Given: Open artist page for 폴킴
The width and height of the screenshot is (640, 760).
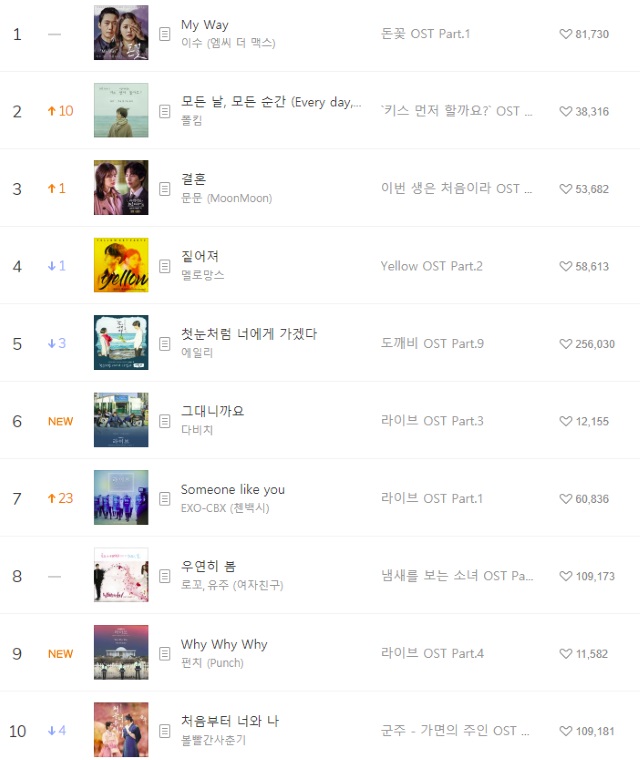Looking at the screenshot, I should 191,121.
